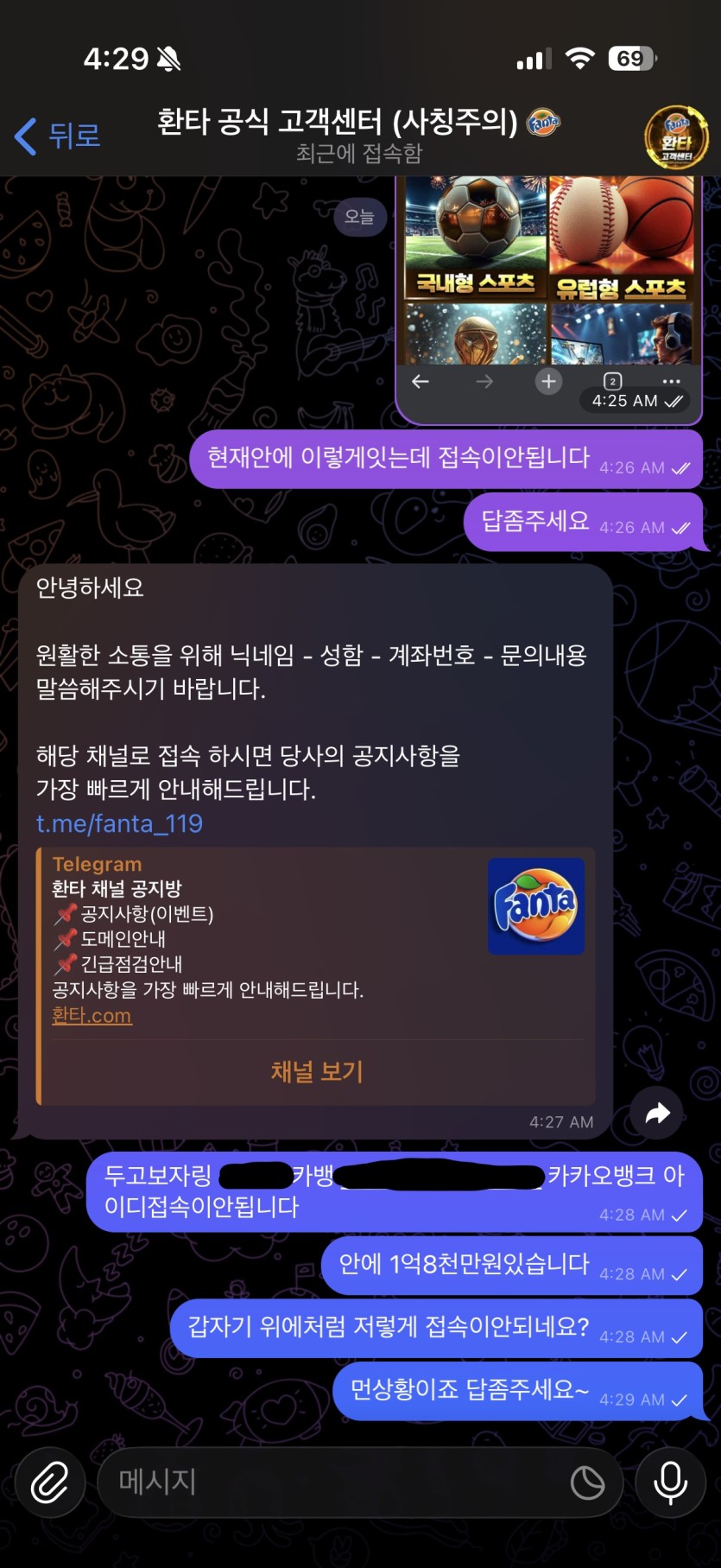Open the sticker panel in message field

(587, 1482)
